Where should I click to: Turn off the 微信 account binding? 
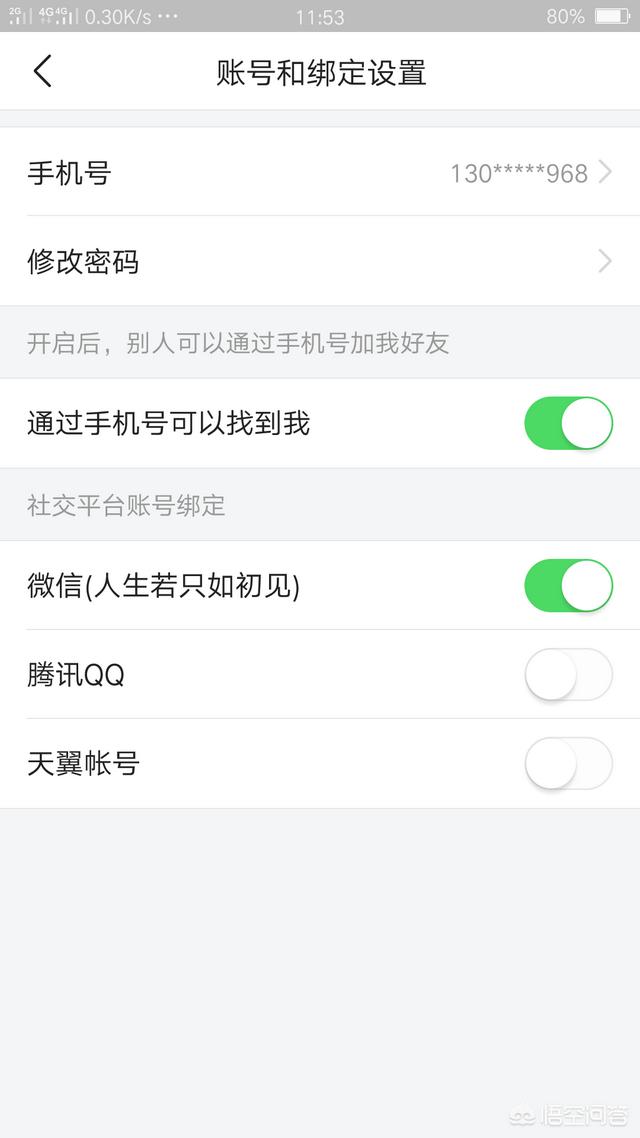(x=567, y=586)
